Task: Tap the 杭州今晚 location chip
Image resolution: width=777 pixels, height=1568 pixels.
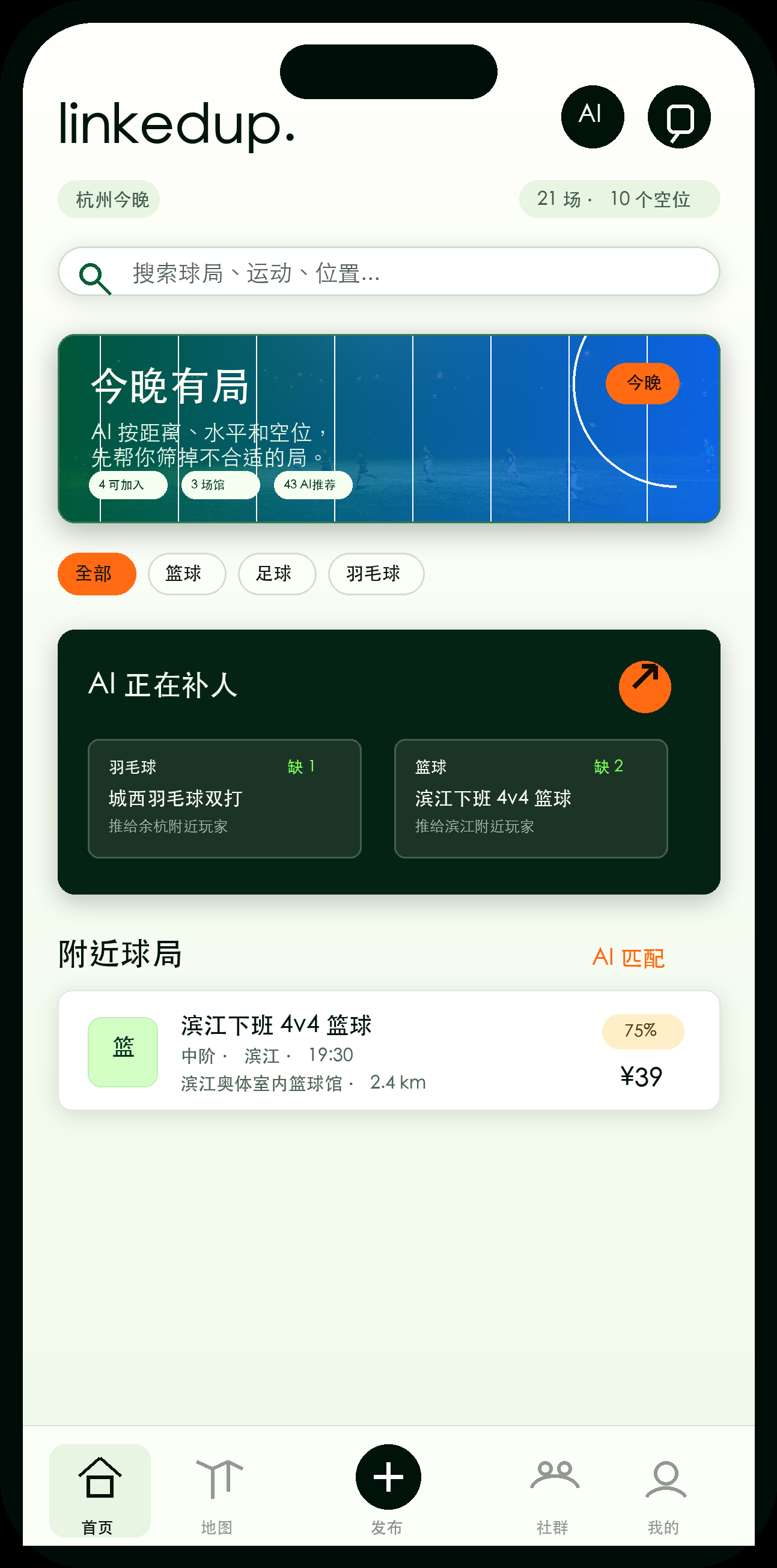Action: (108, 199)
